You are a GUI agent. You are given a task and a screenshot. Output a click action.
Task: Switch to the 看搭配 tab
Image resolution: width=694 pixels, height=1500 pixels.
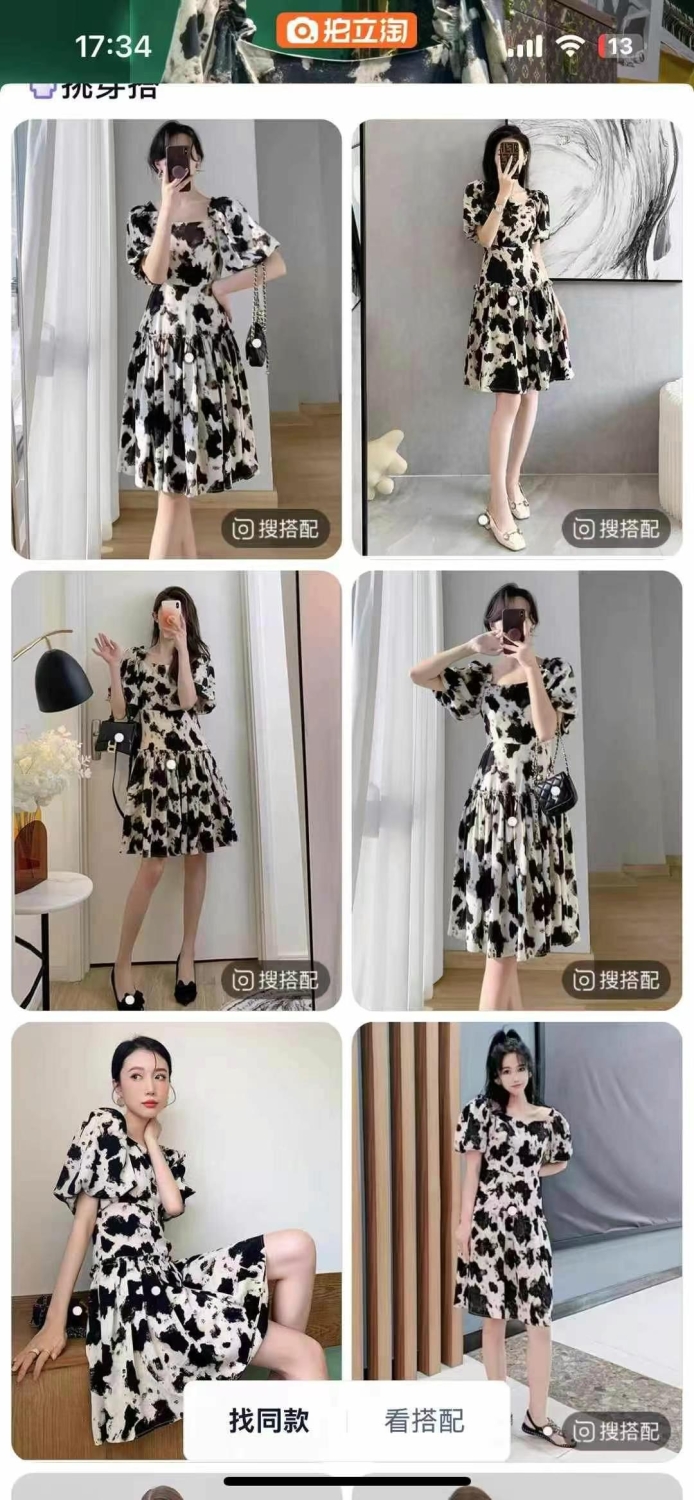point(425,1420)
